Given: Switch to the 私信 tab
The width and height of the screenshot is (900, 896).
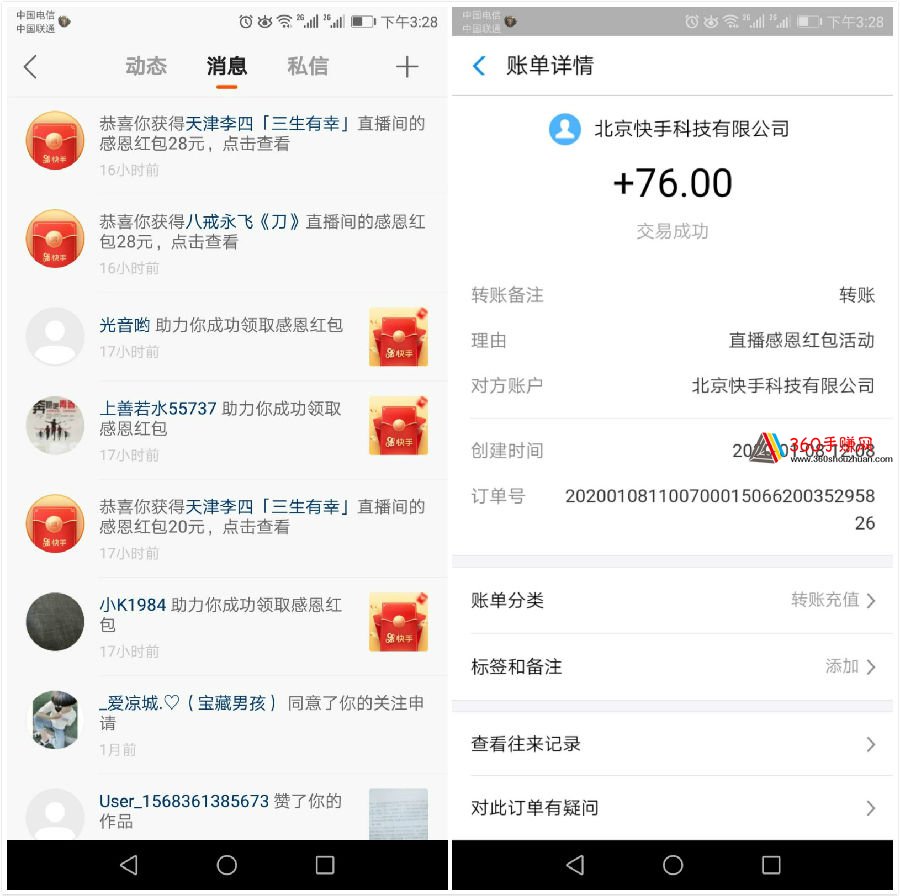Looking at the screenshot, I should [307, 66].
